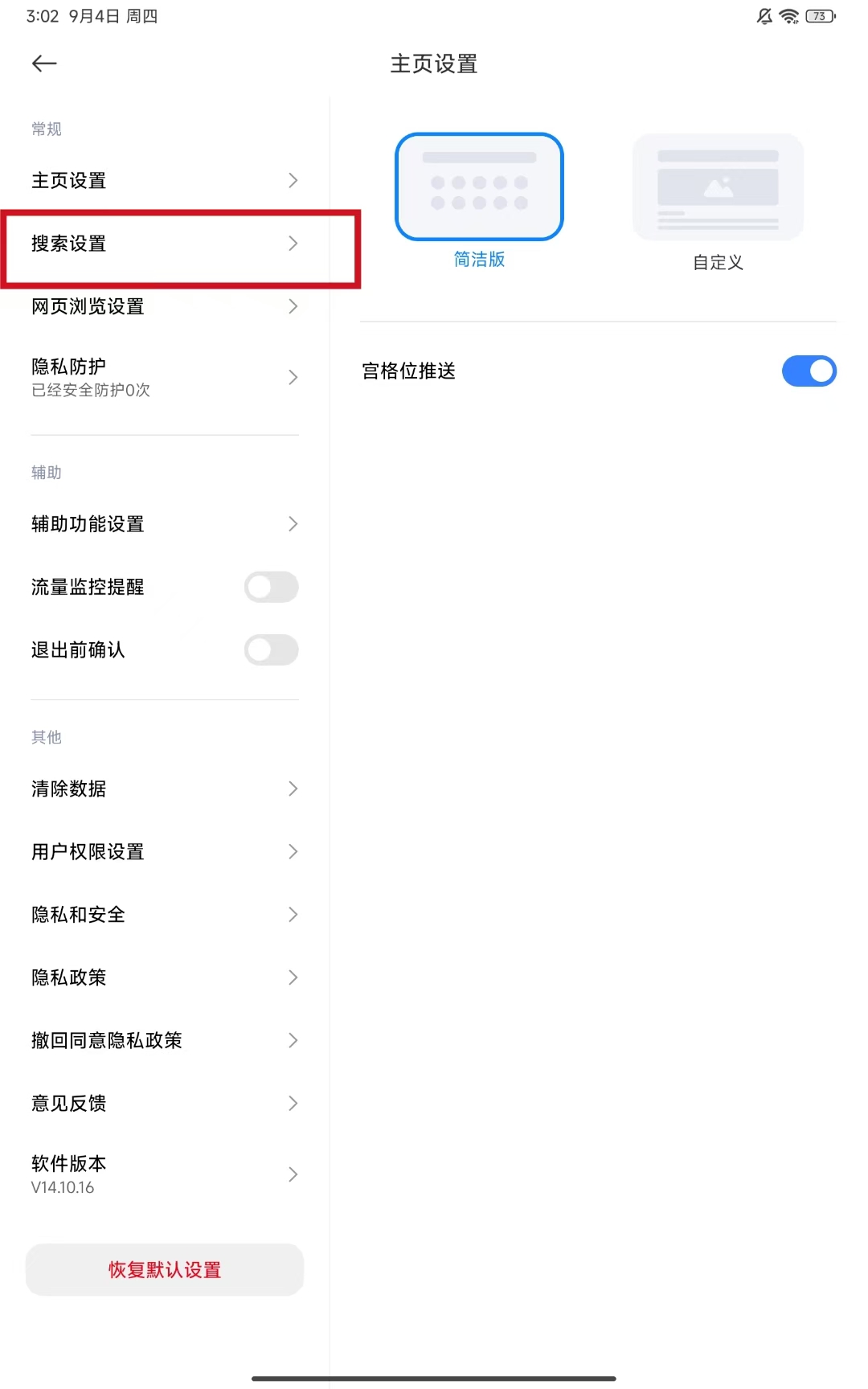Choose 自定义 homepage layout

718,187
